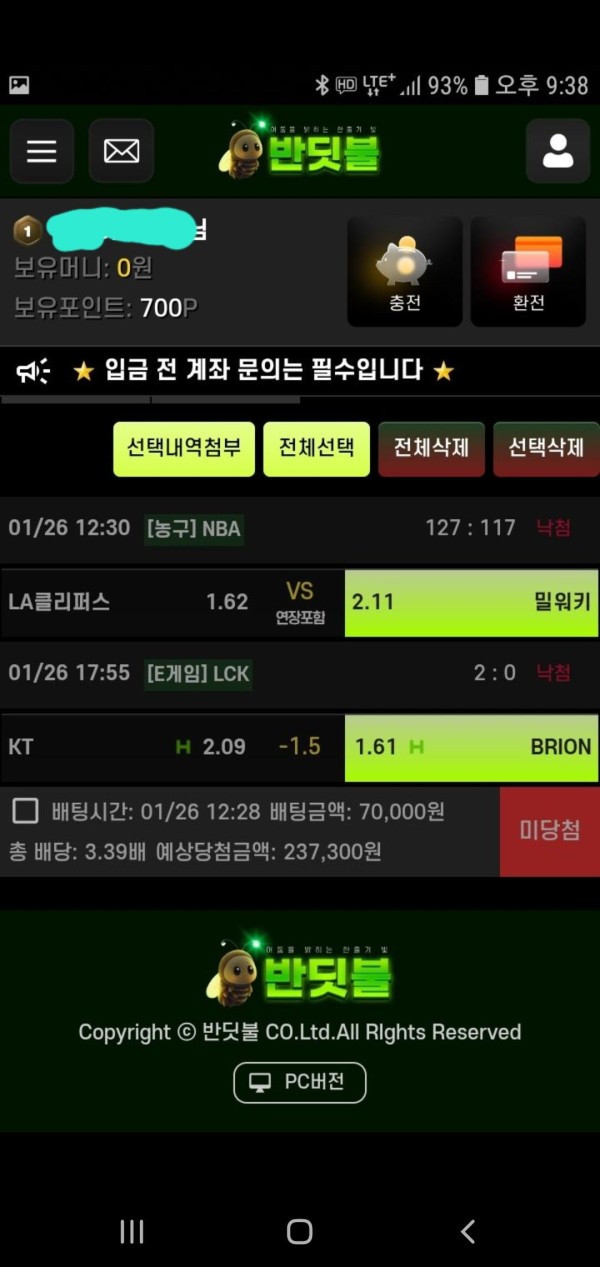Tap the 환전 withdrawal button

(528, 272)
